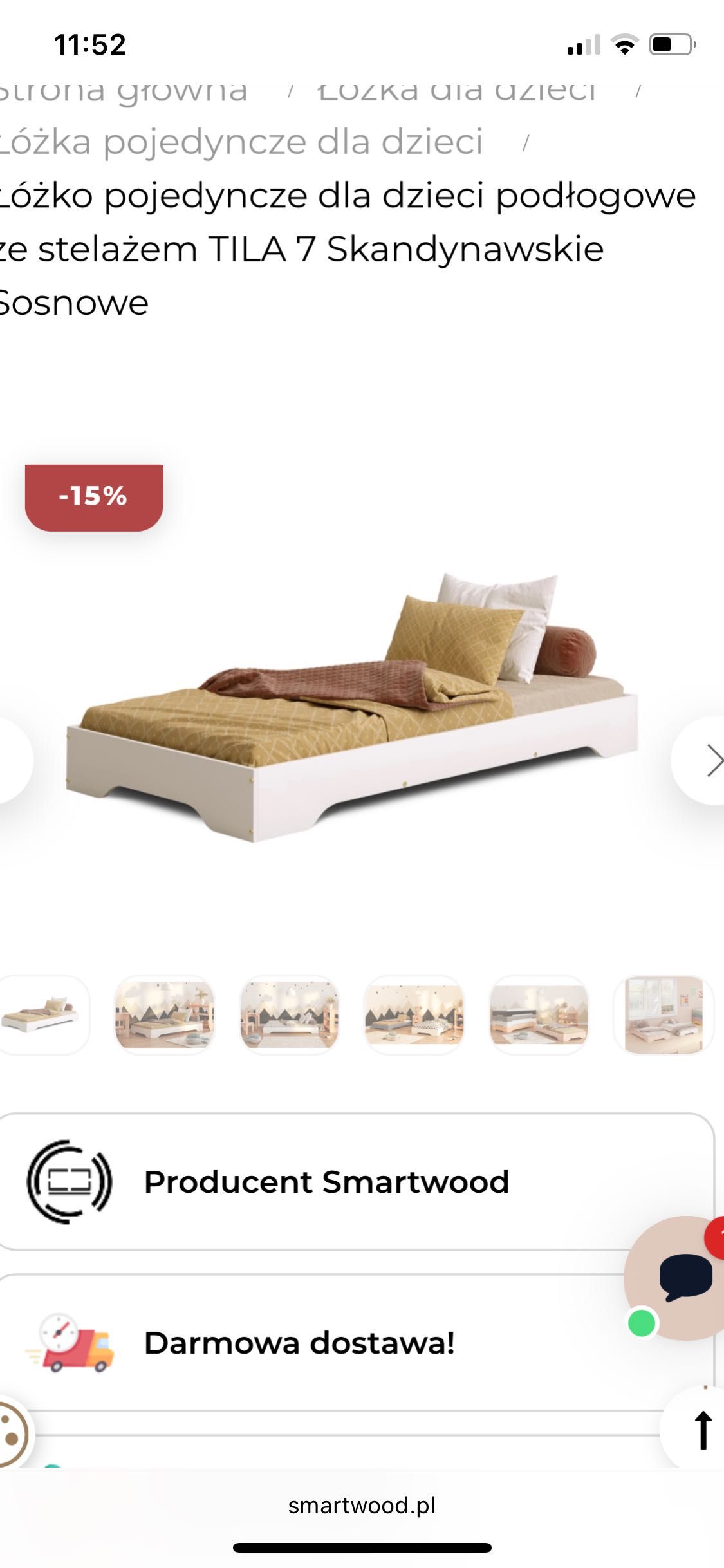The image size is (724, 1568).
Task: Select the sixth thumbnail with the window
Action: point(664,1015)
